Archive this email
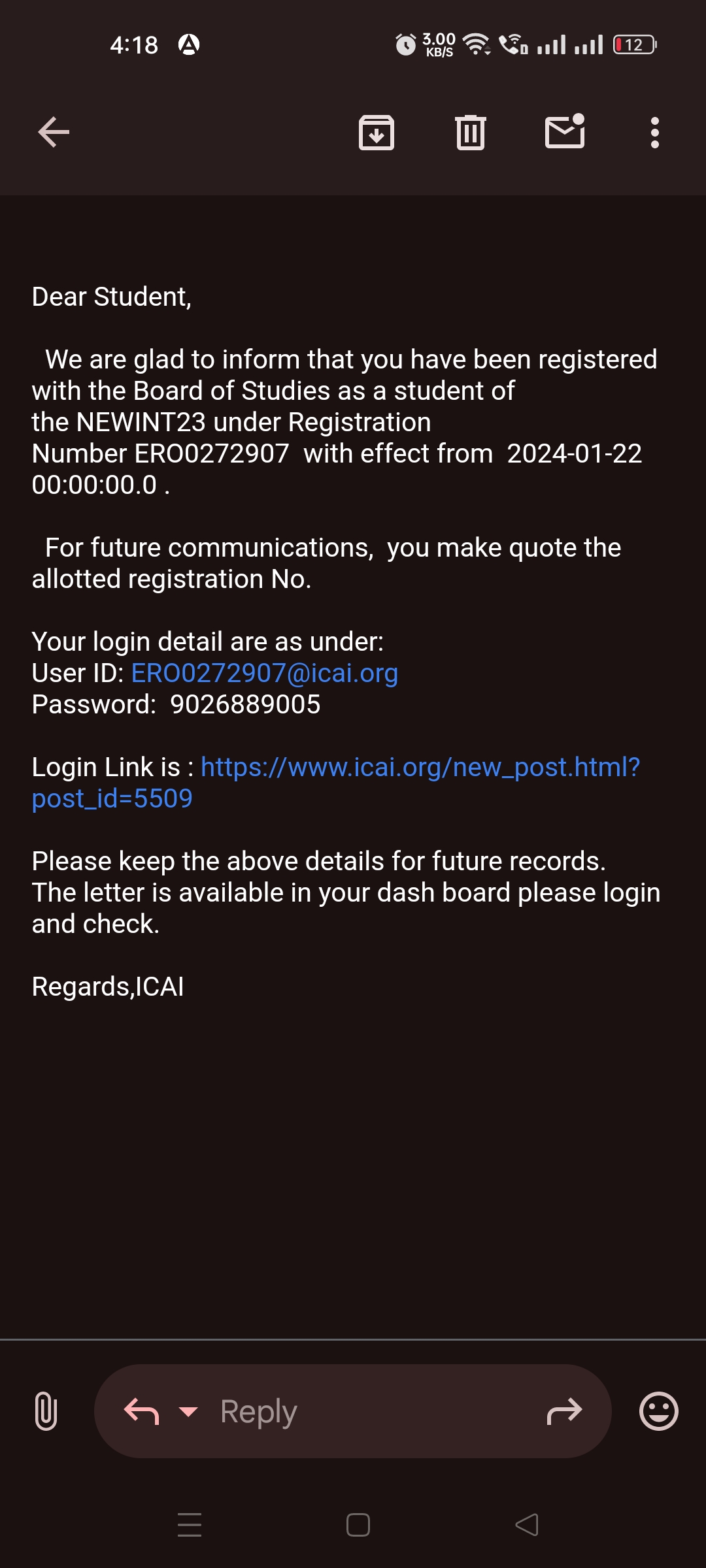Viewport: 706px width, 1568px height. [x=377, y=133]
